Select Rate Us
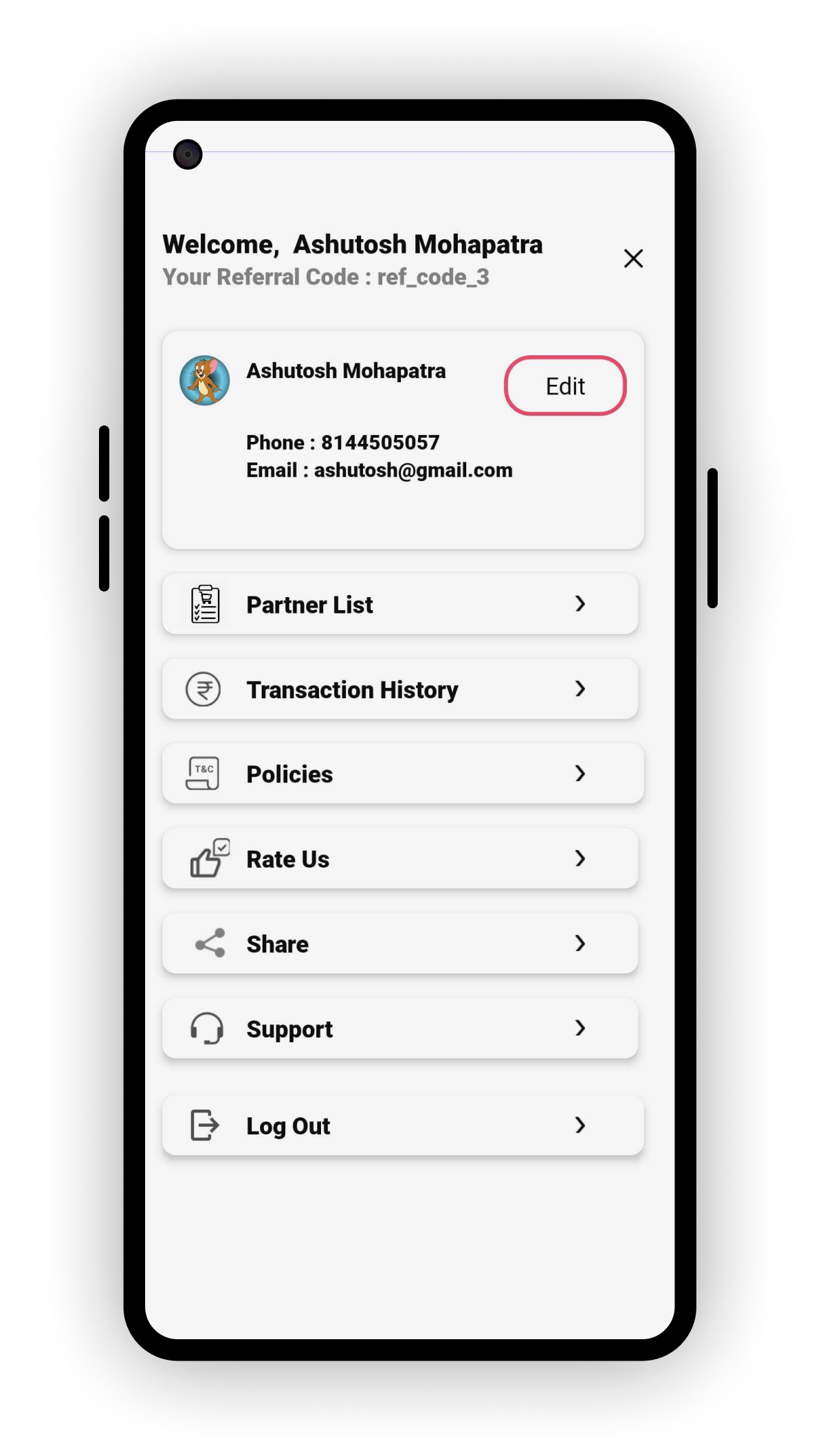 [400, 859]
